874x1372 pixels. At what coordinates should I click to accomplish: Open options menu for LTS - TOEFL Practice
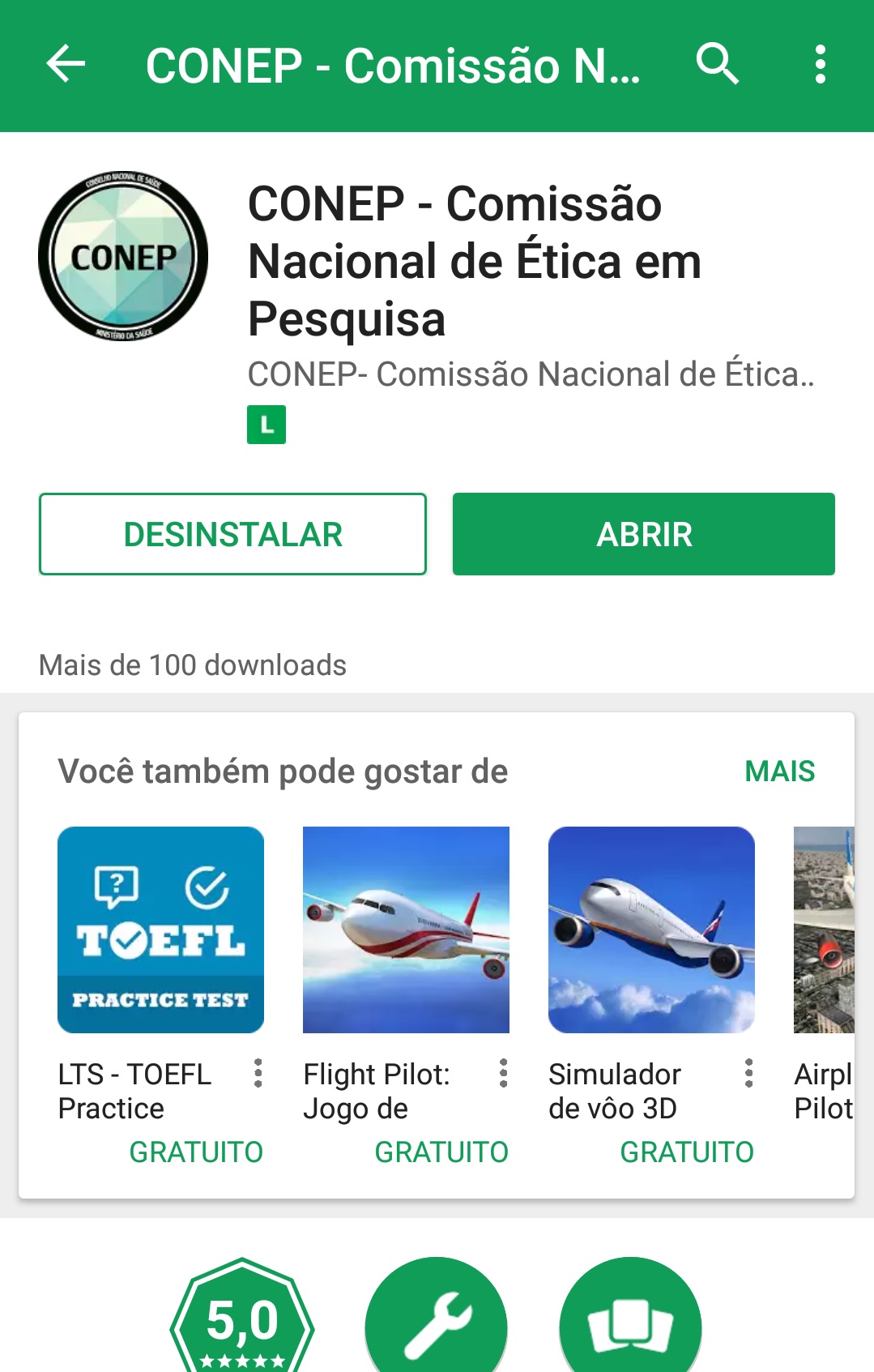pyautogui.click(x=258, y=1073)
